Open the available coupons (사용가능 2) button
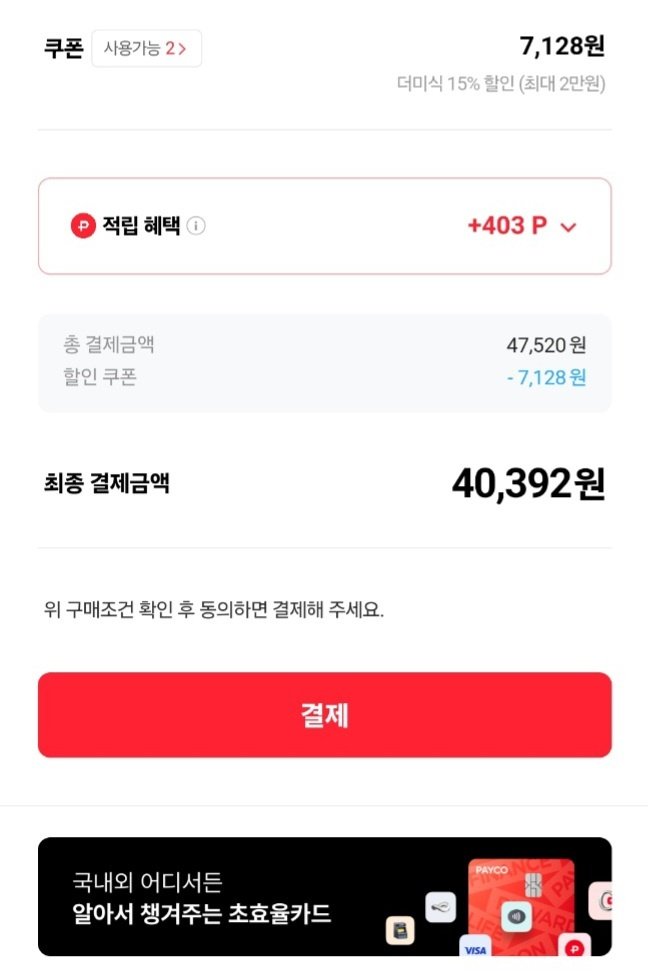 146,48
